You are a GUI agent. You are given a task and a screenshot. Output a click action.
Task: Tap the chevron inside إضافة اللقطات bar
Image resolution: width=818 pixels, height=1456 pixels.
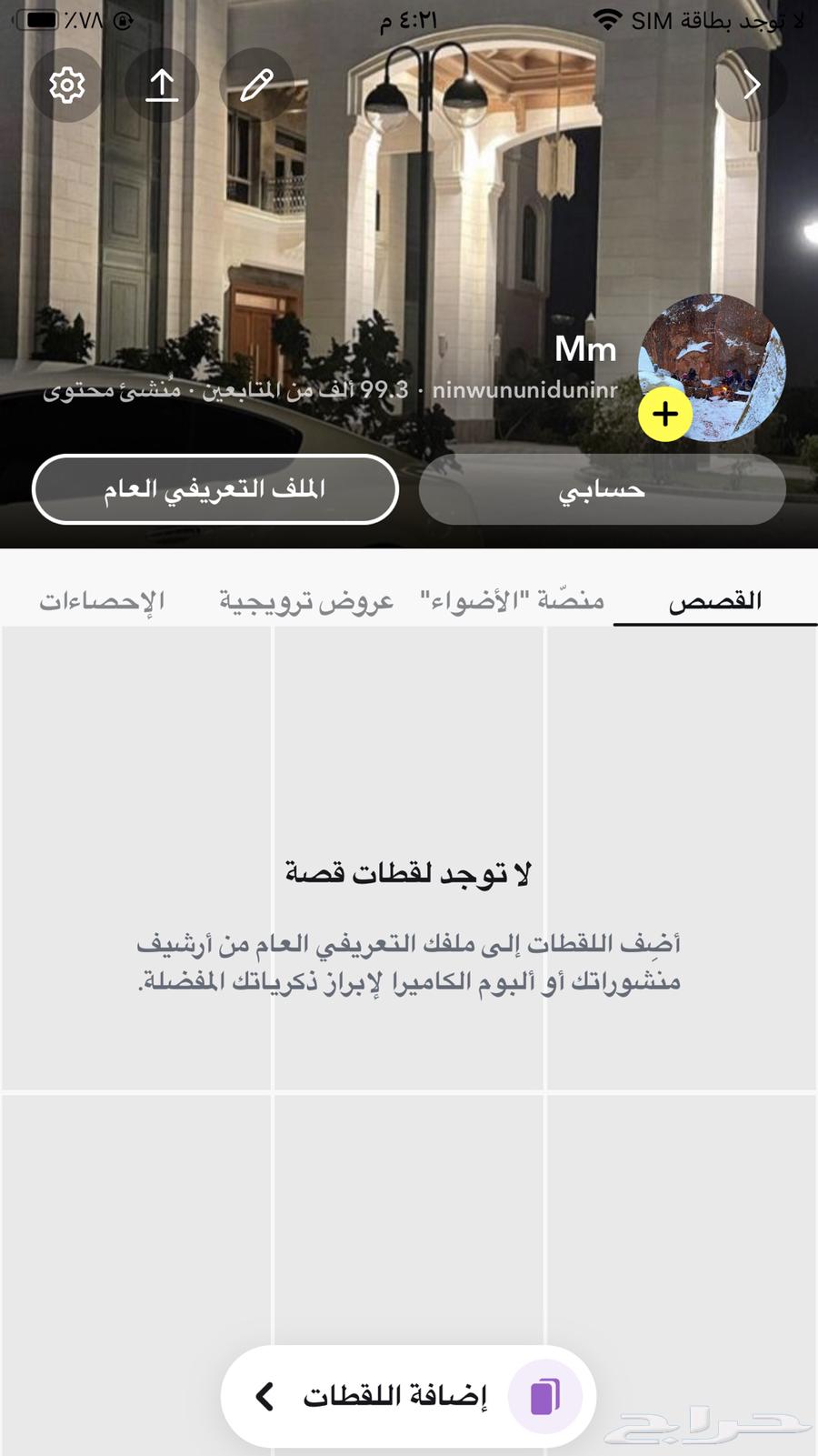pyautogui.click(x=264, y=1396)
